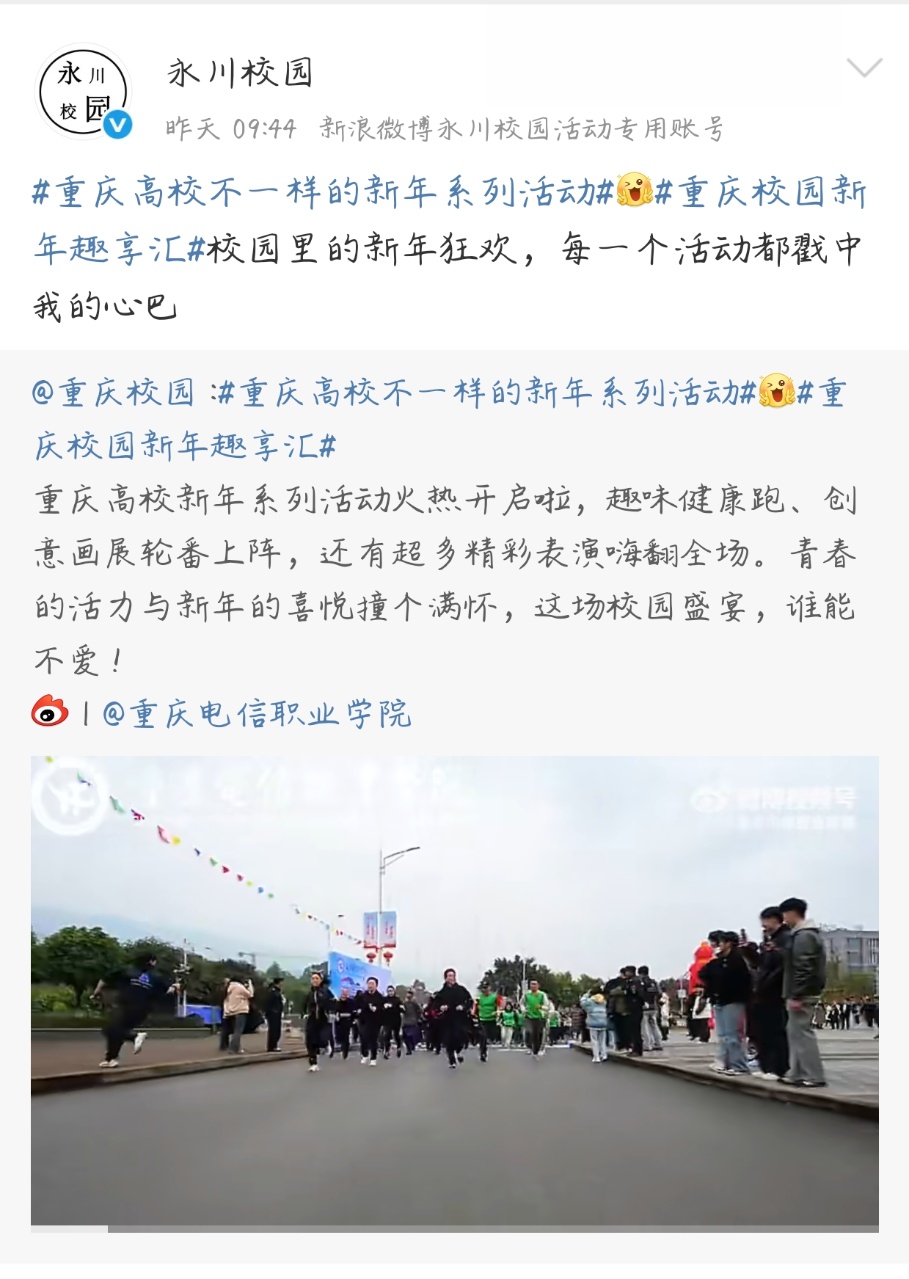Screen dimensions: 909x1279
Task: Expand the post options chevron
Action: [864, 68]
